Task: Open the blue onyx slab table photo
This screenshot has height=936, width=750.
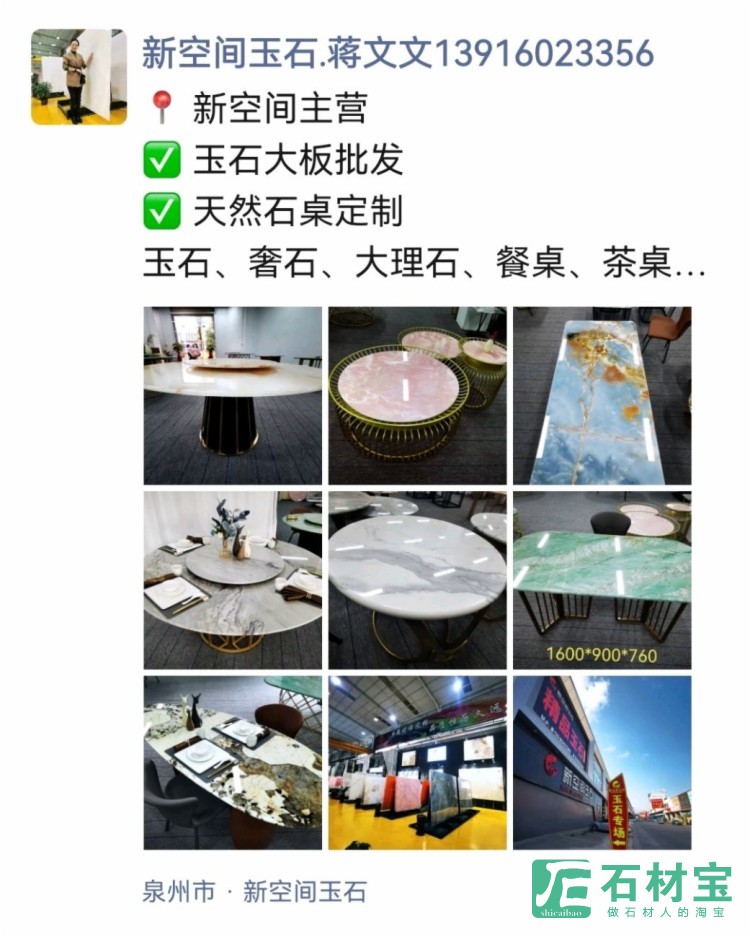Action: coord(602,395)
